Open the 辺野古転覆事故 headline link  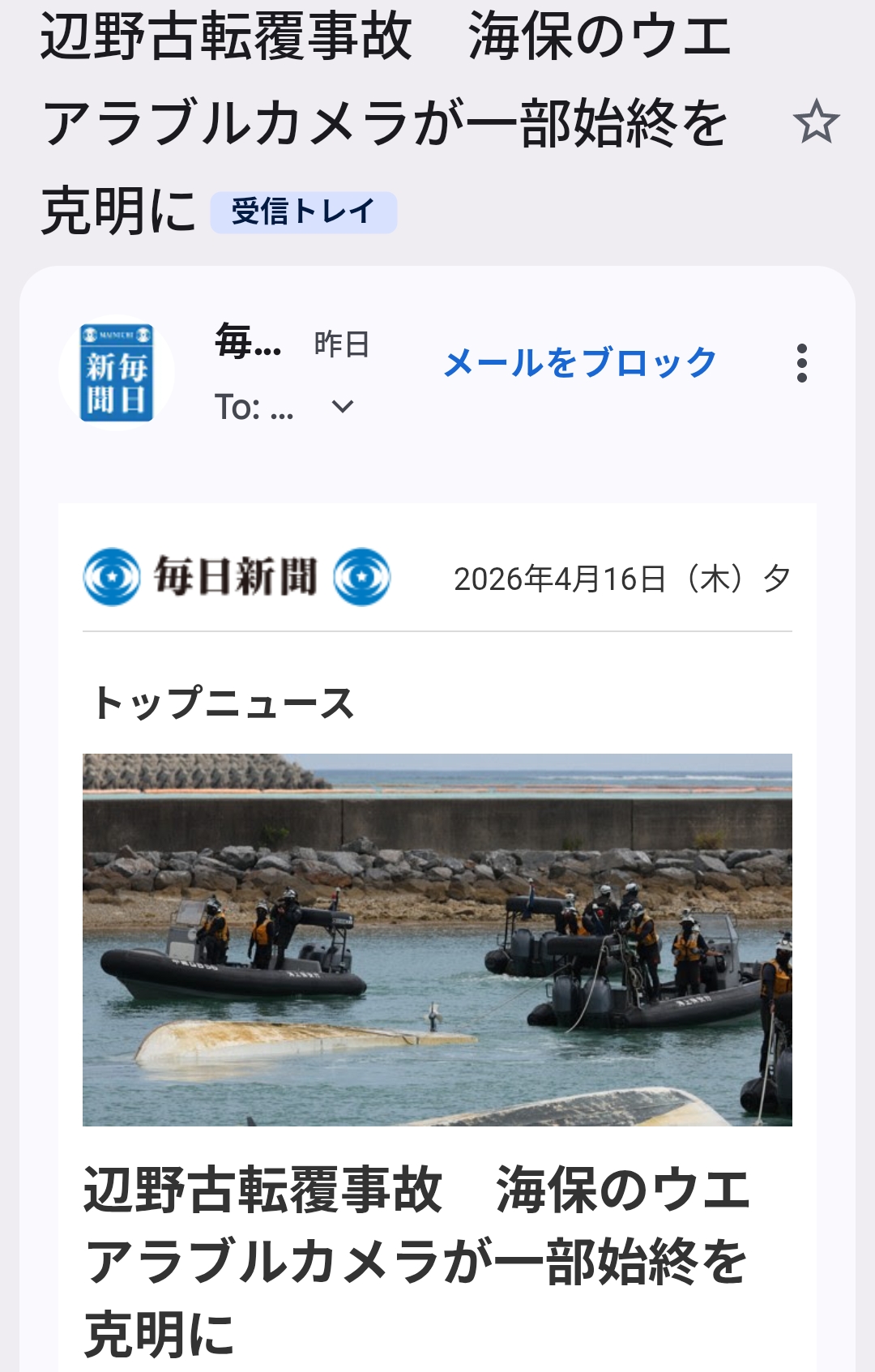point(416,1260)
